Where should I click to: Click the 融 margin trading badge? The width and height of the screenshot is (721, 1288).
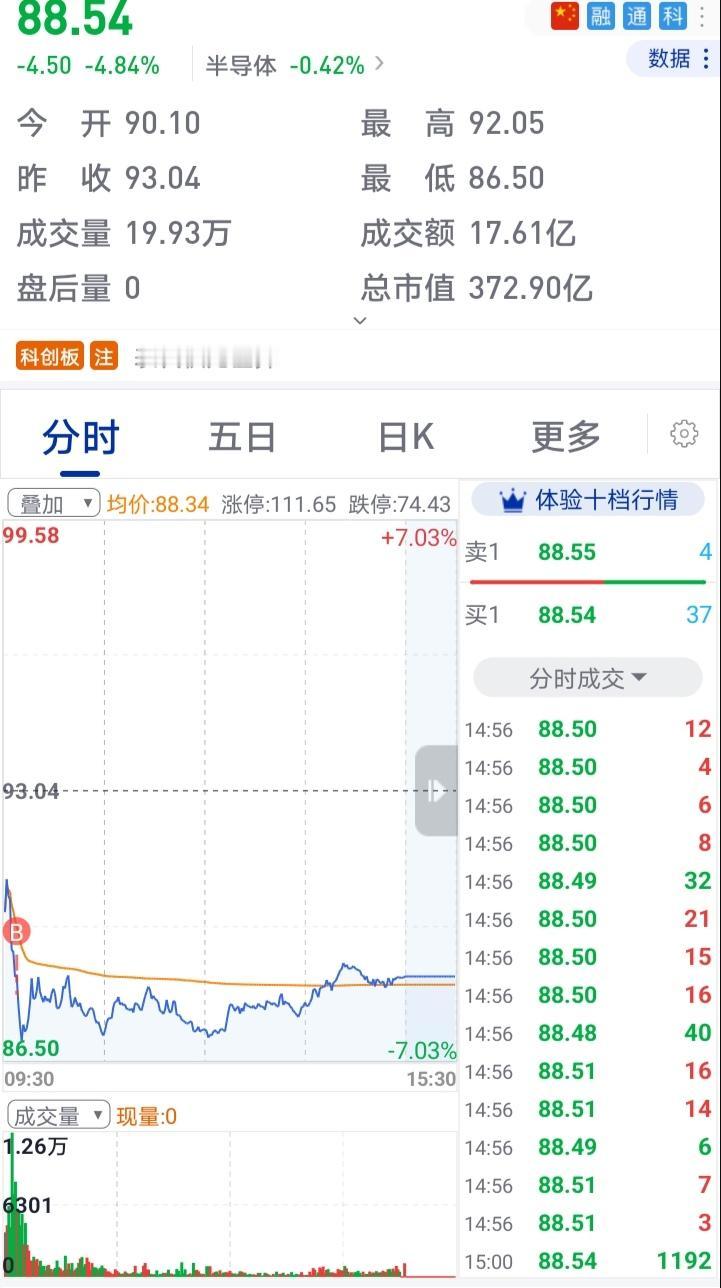[600, 17]
